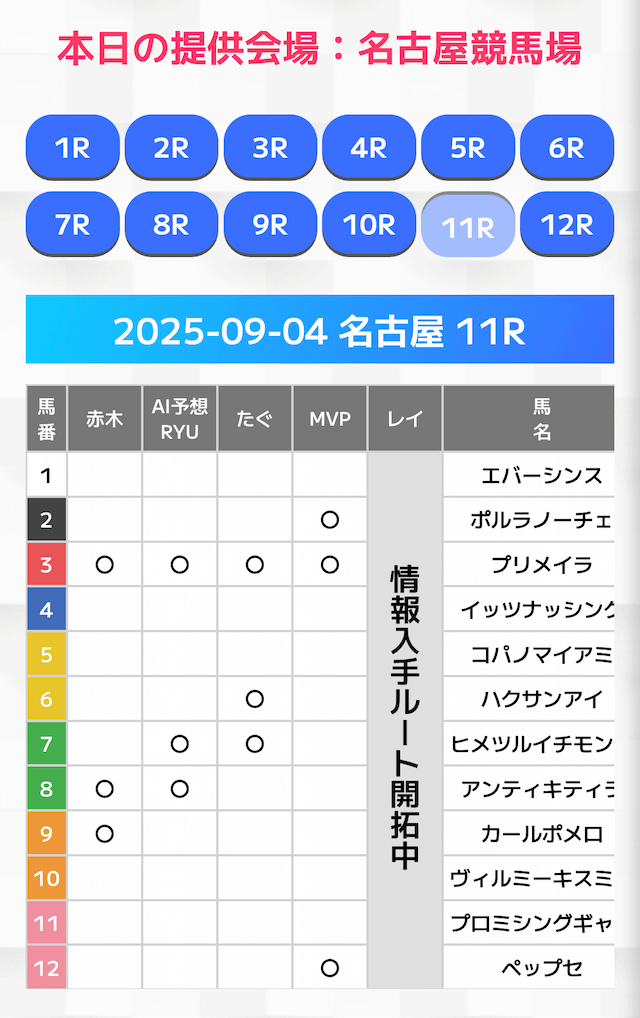View the 7R race

[72, 225]
